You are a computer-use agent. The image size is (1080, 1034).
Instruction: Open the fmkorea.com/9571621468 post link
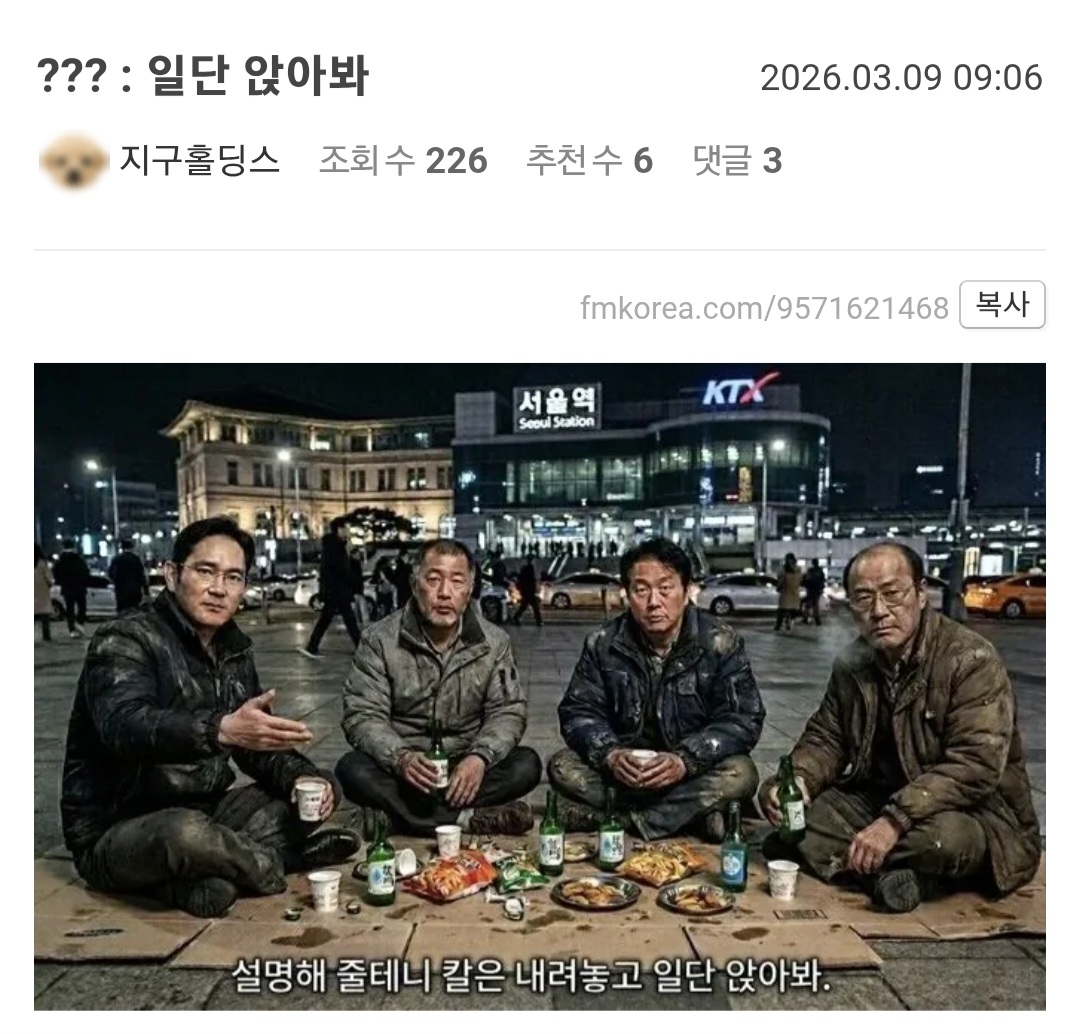pyautogui.click(x=764, y=308)
